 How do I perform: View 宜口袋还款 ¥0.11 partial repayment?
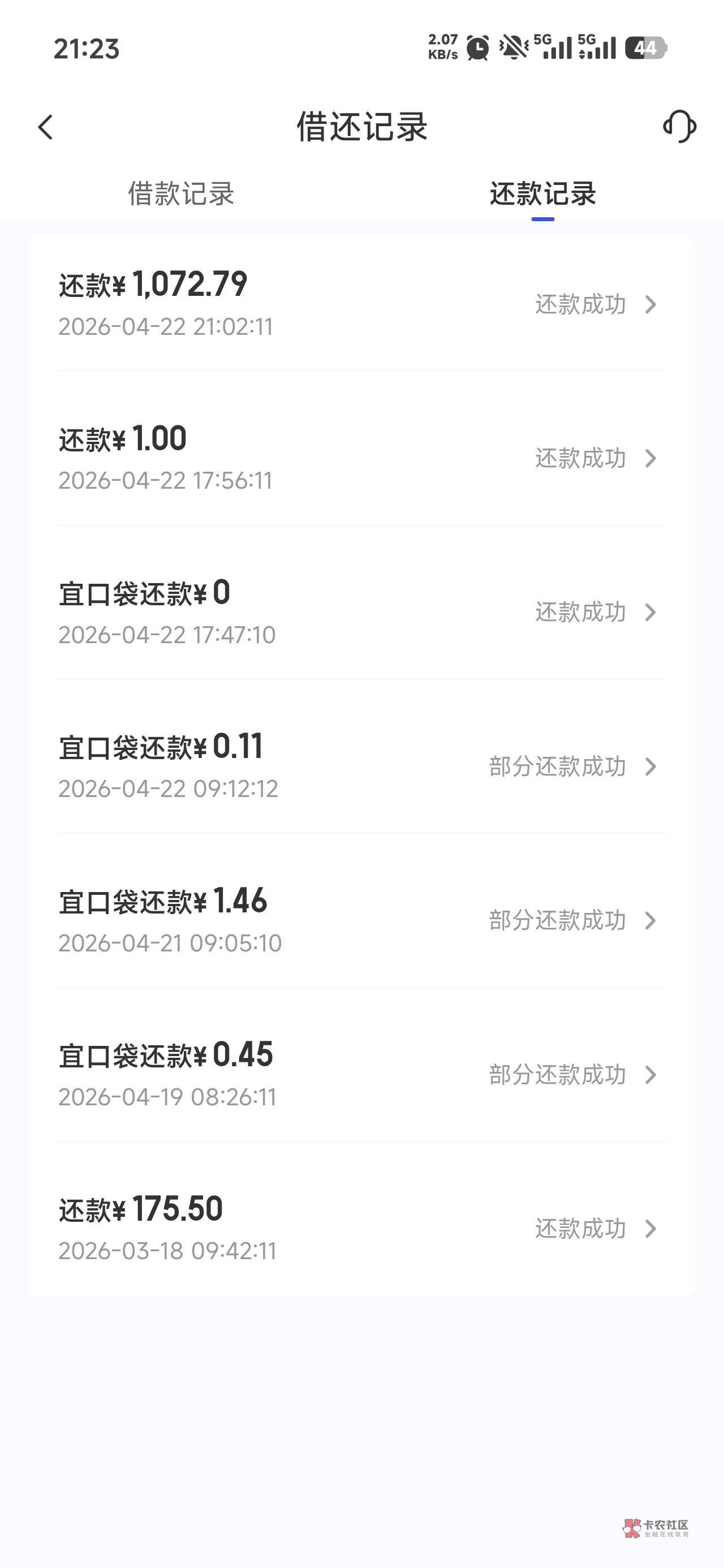click(361, 766)
